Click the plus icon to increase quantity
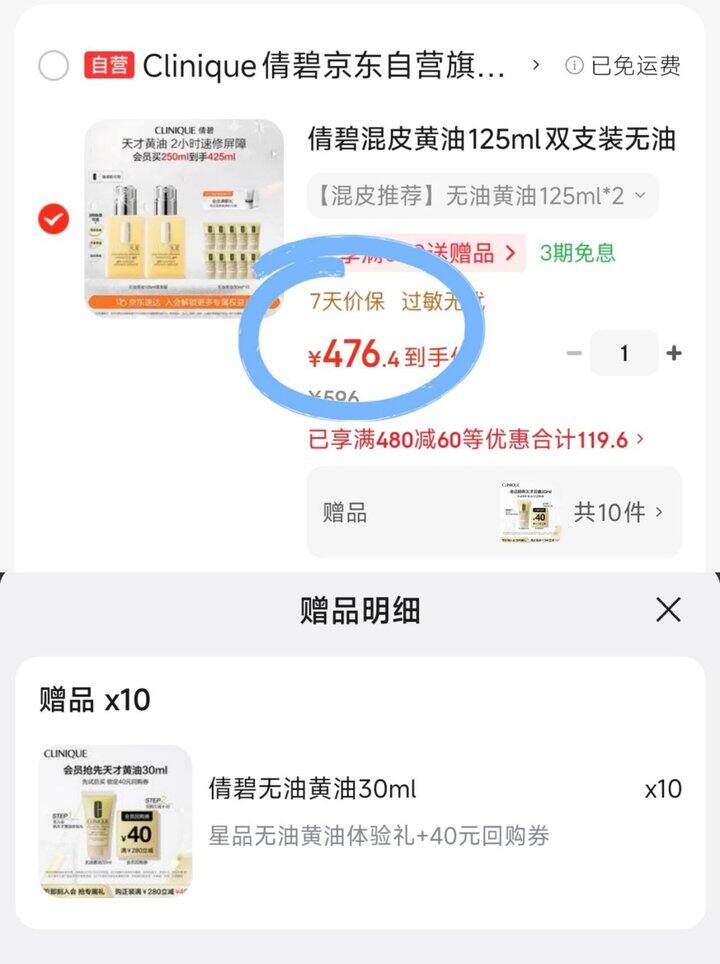This screenshot has height=964, width=720. tap(676, 354)
